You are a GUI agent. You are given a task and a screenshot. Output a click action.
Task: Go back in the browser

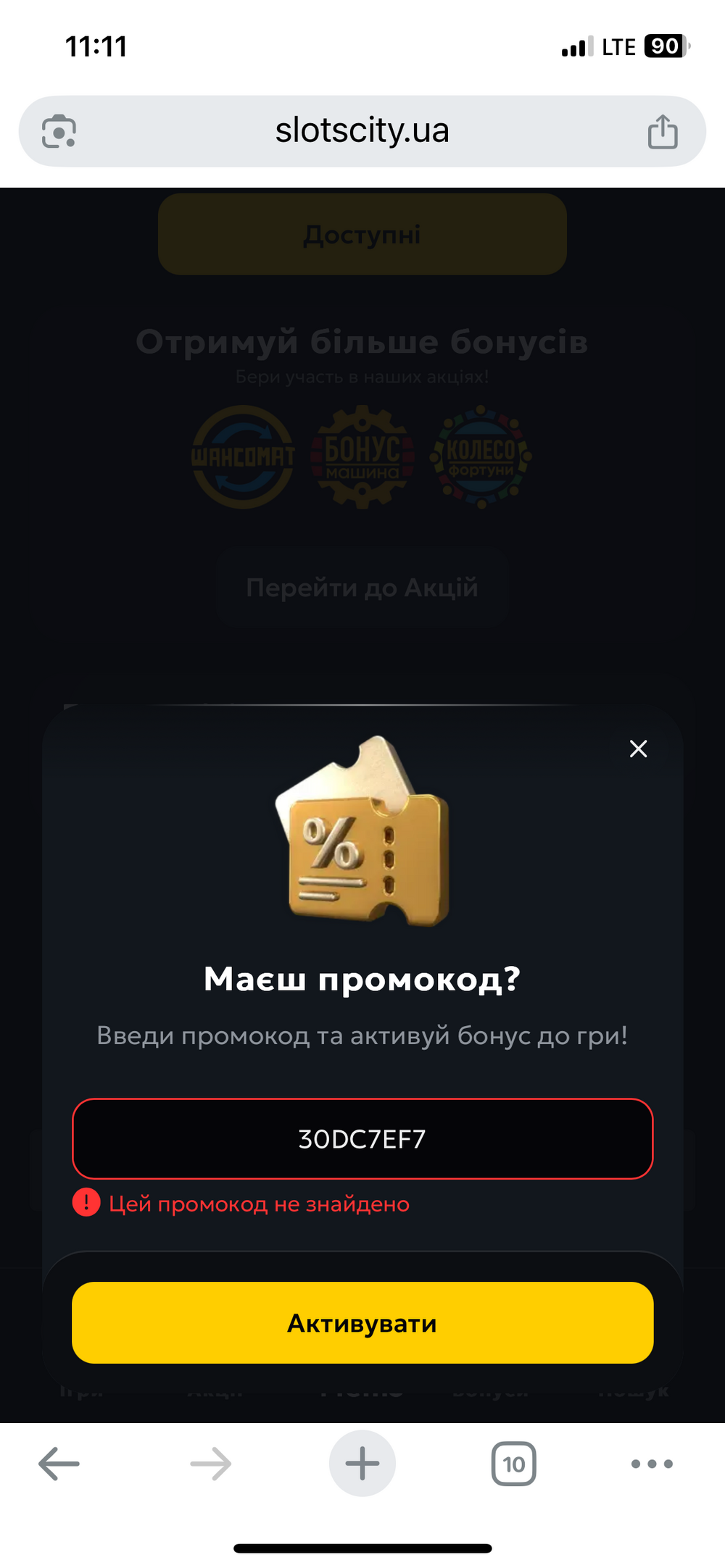59,1464
